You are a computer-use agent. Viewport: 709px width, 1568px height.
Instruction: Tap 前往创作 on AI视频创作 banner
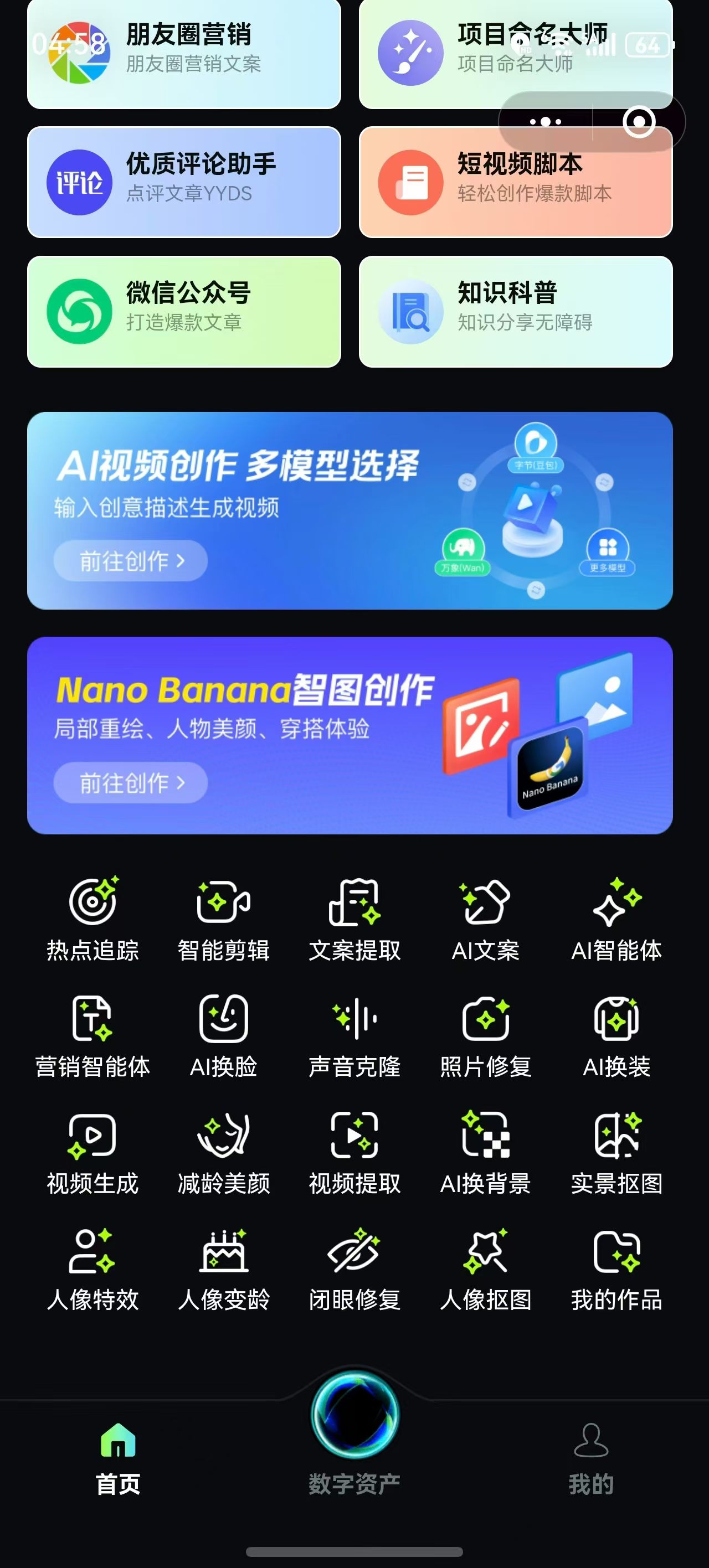pos(130,561)
